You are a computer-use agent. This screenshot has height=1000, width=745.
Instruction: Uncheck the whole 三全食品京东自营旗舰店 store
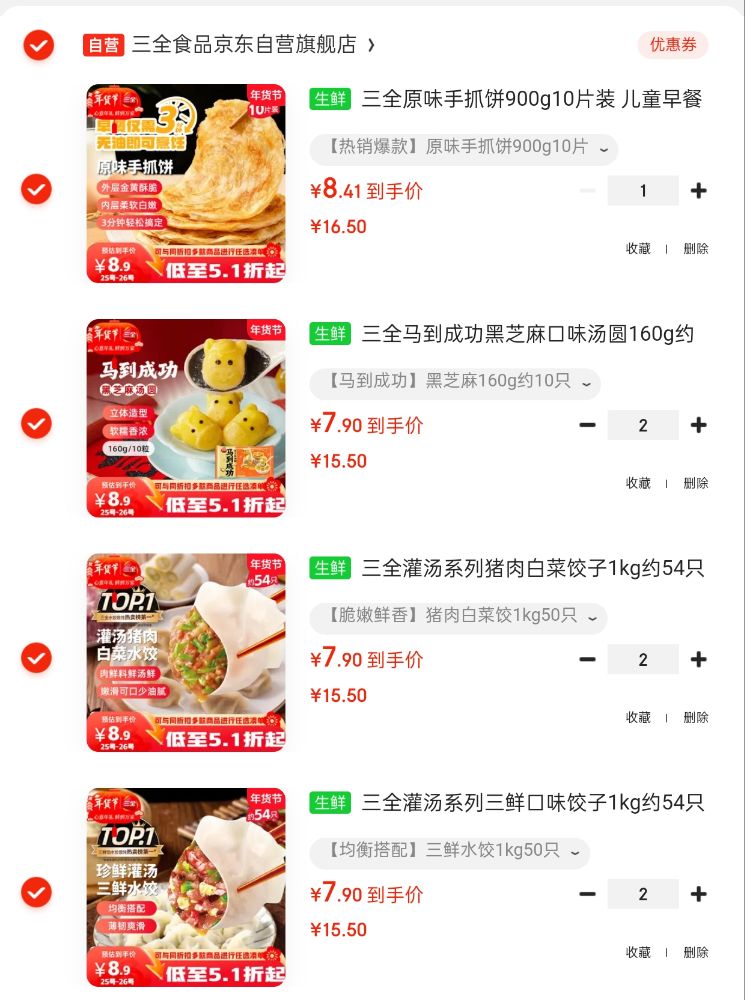pyautogui.click(x=38, y=45)
